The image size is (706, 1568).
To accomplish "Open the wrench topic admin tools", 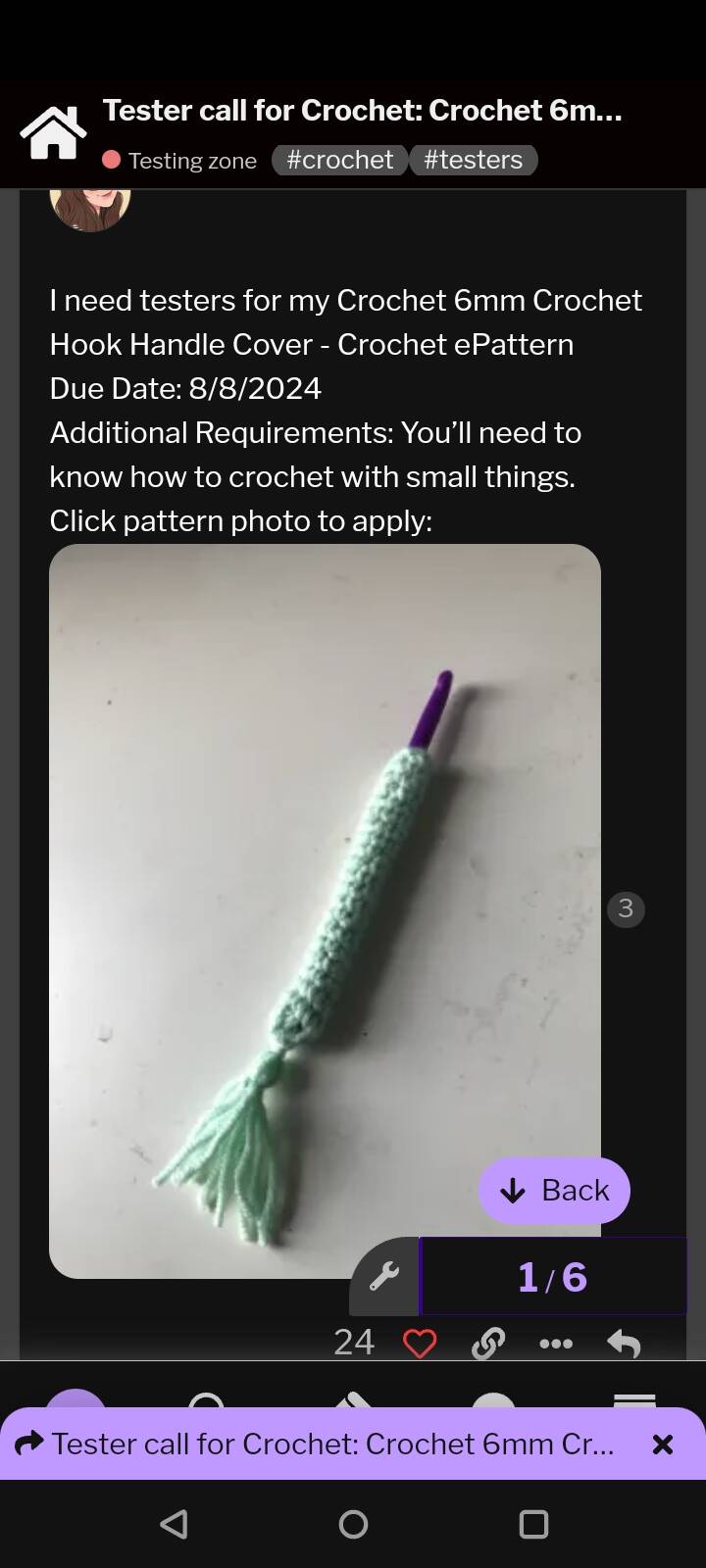I will click(x=384, y=1276).
